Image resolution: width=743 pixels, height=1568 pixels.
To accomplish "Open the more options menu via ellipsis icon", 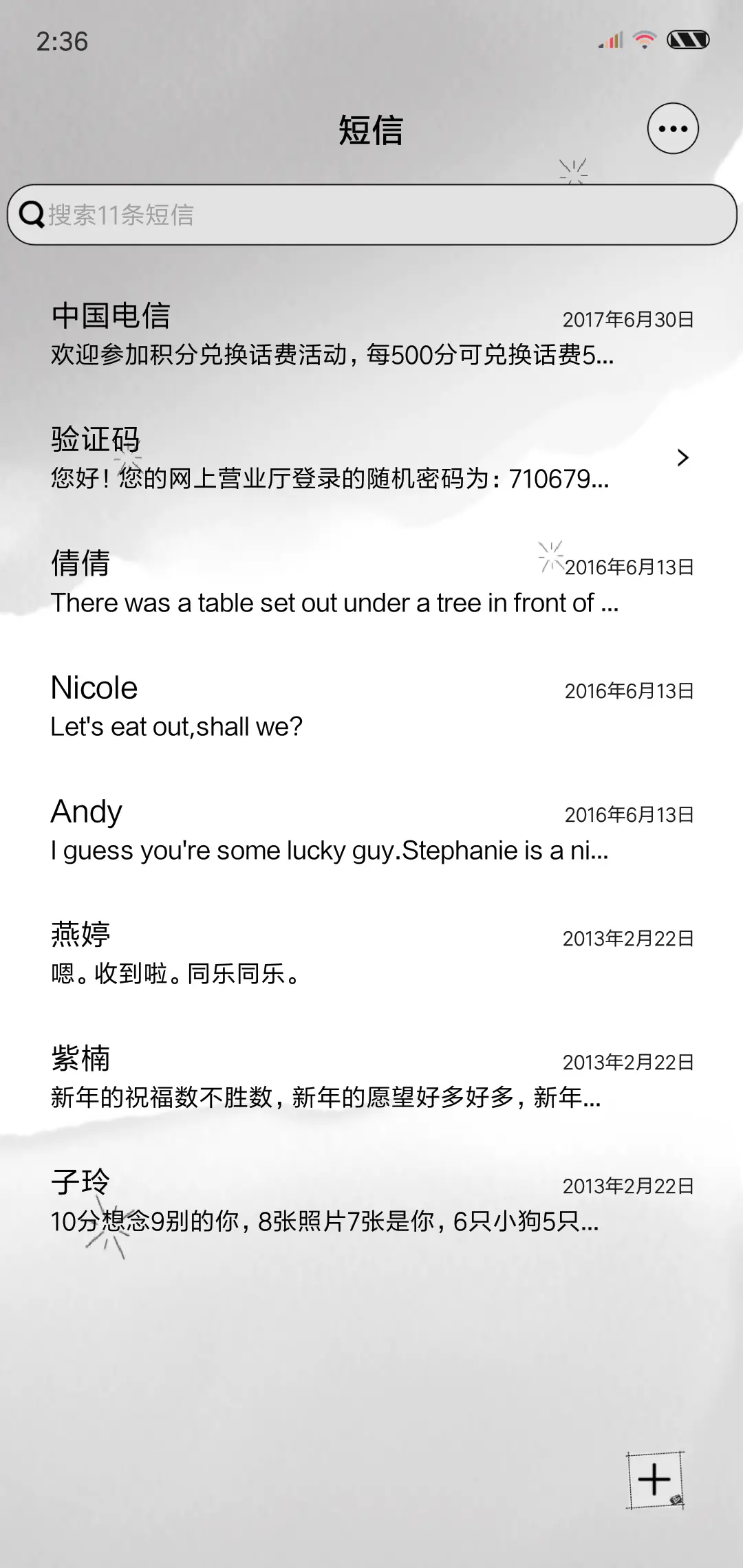I will point(672,129).
